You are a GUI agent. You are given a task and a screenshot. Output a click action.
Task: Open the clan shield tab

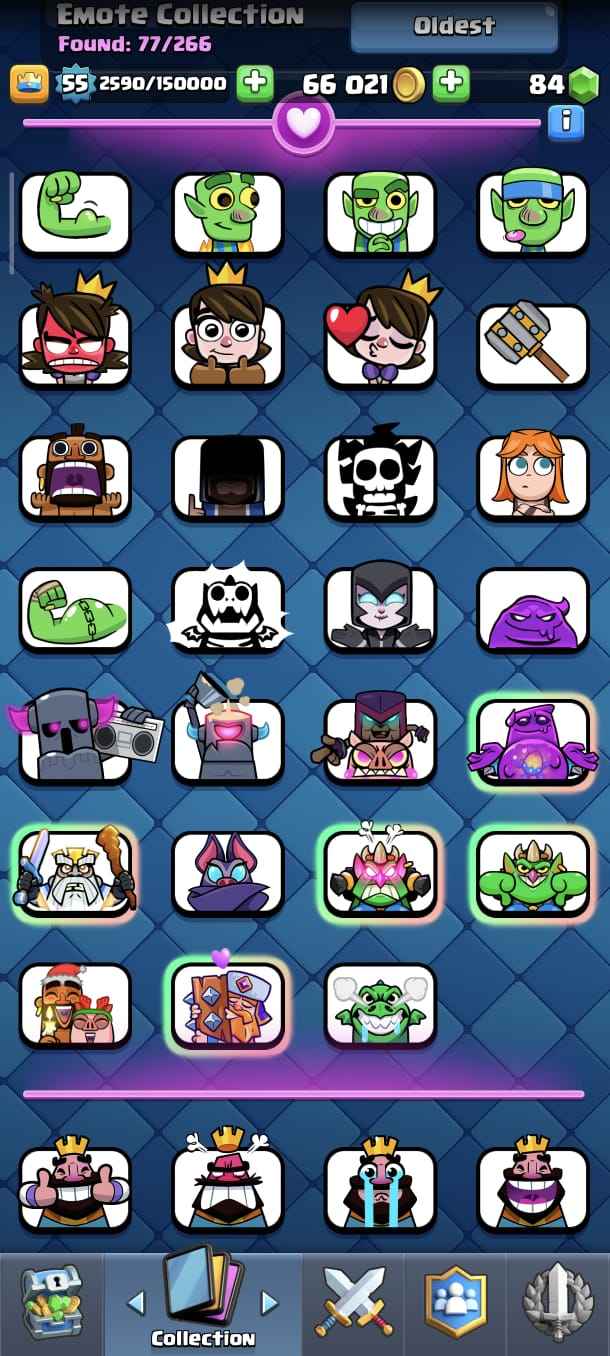click(x=456, y=1303)
